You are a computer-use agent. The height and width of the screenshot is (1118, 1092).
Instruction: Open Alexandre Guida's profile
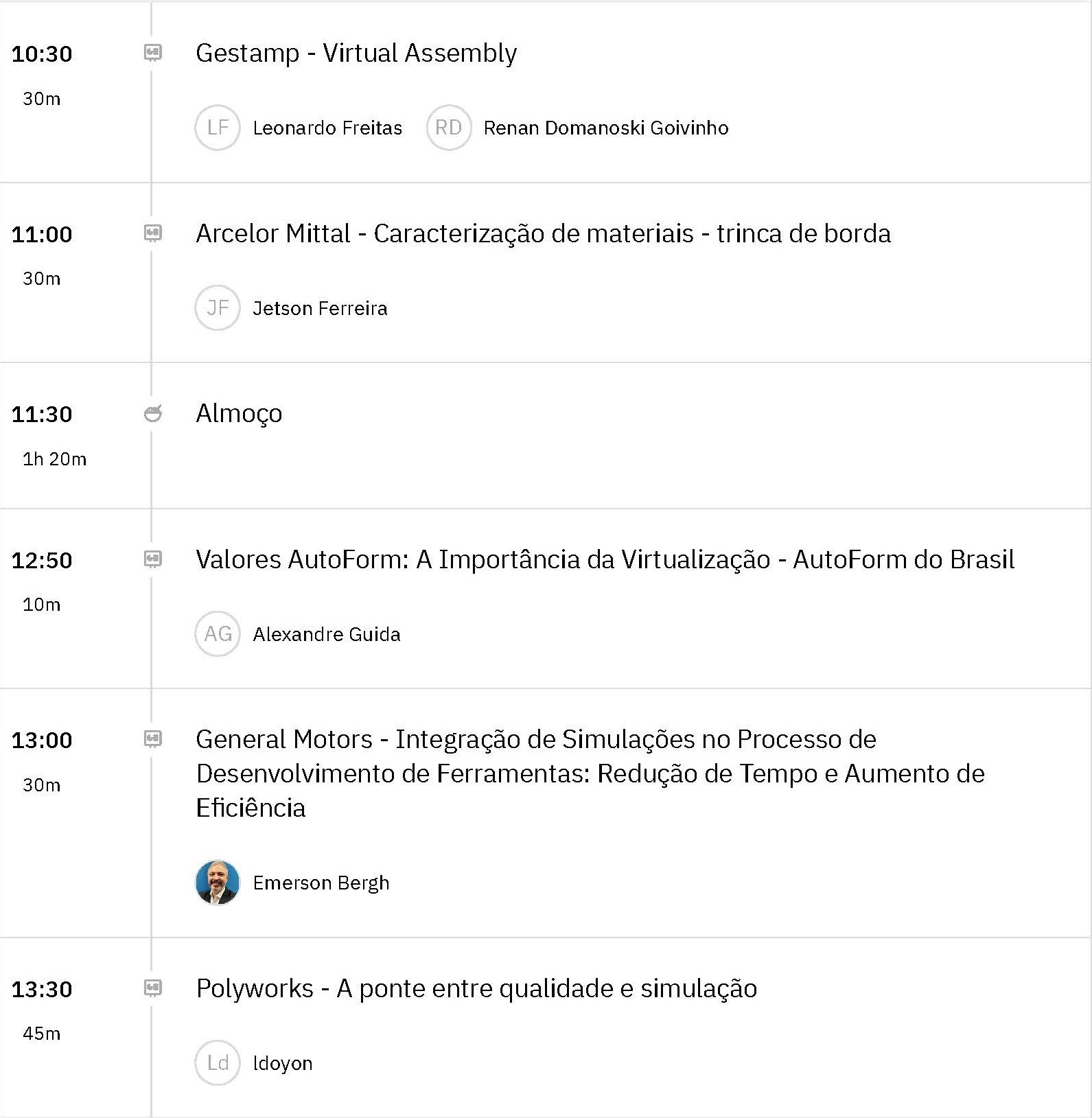point(326,634)
